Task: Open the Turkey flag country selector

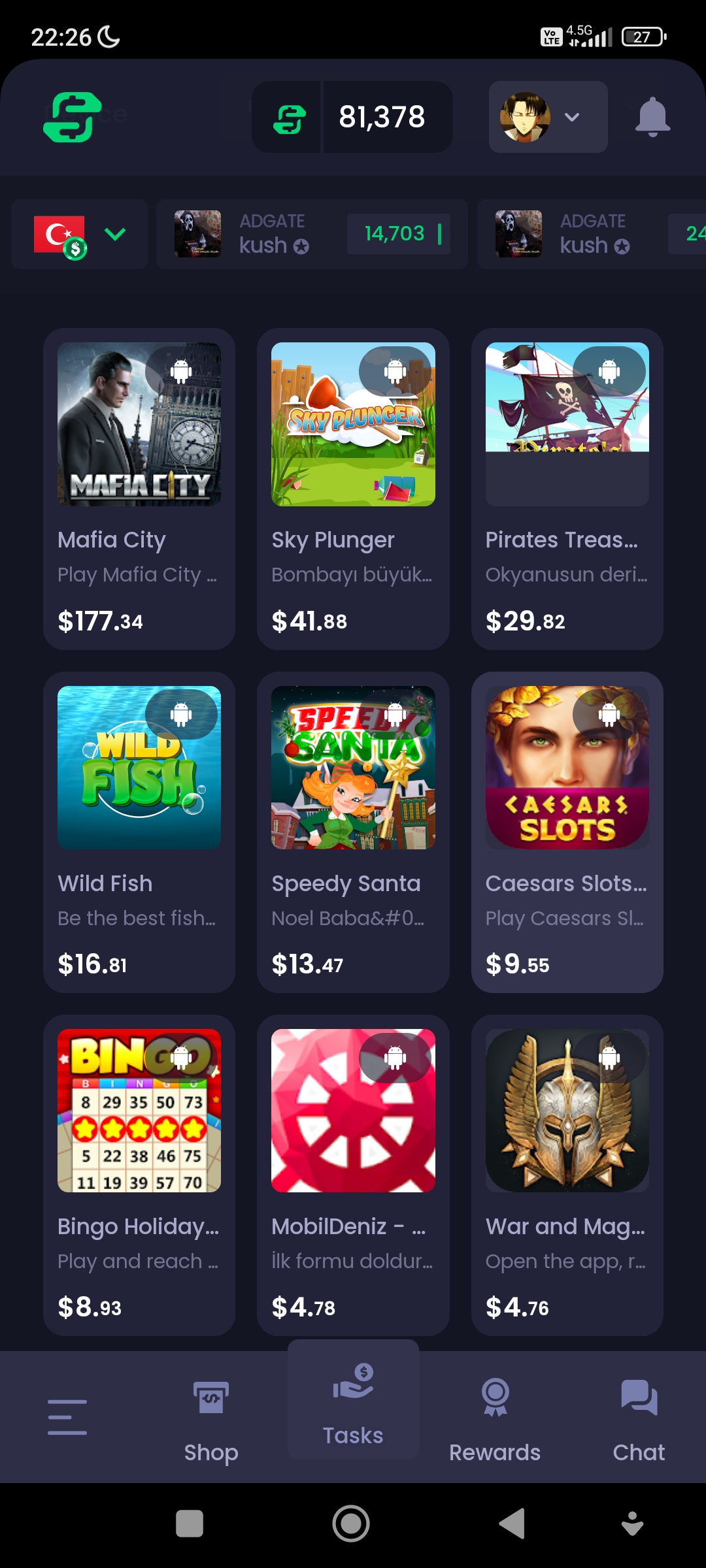Action: (x=80, y=235)
